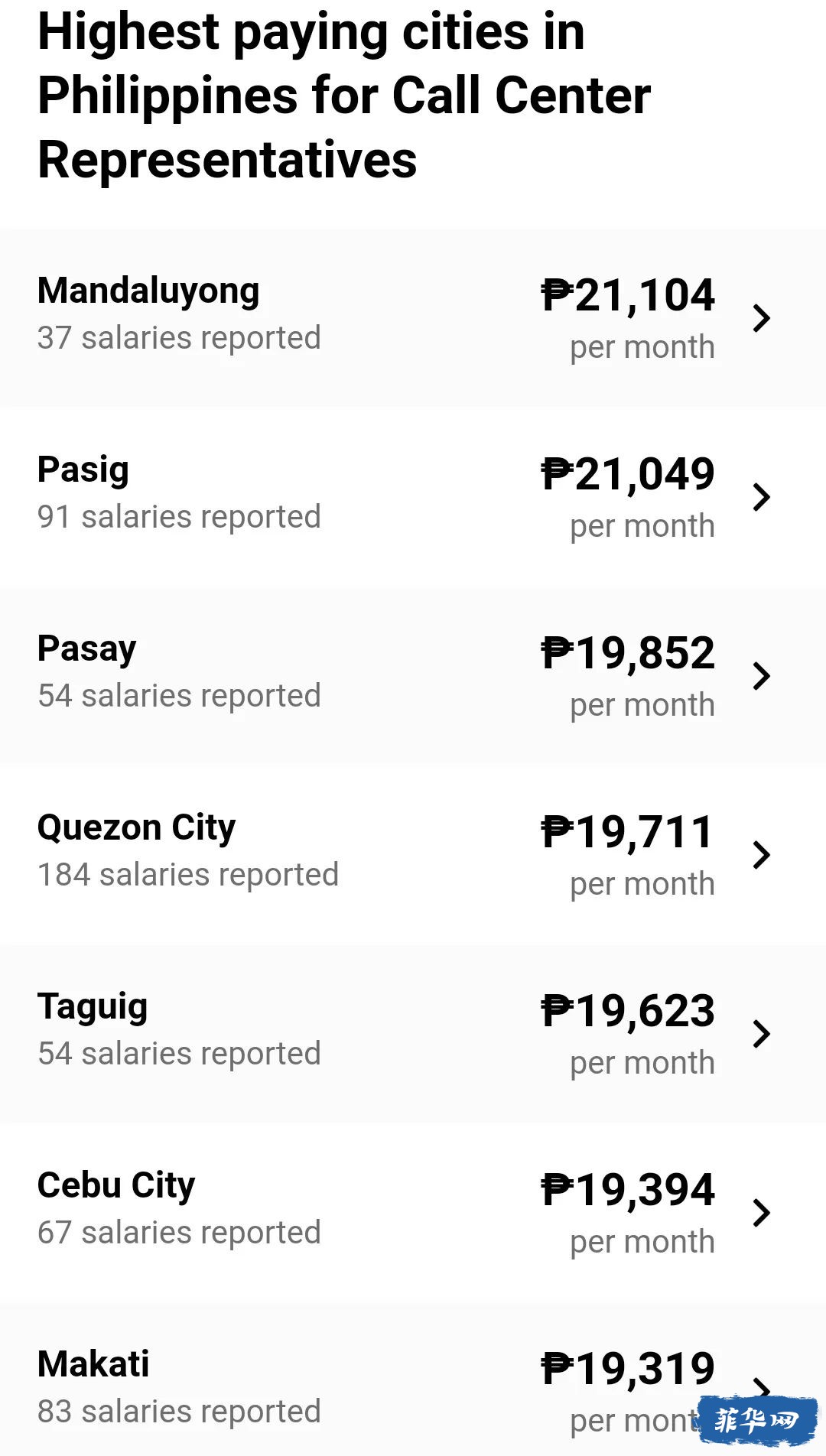Select Quezon City salary listing
The height and width of the screenshot is (1456, 826).
(413, 855)
